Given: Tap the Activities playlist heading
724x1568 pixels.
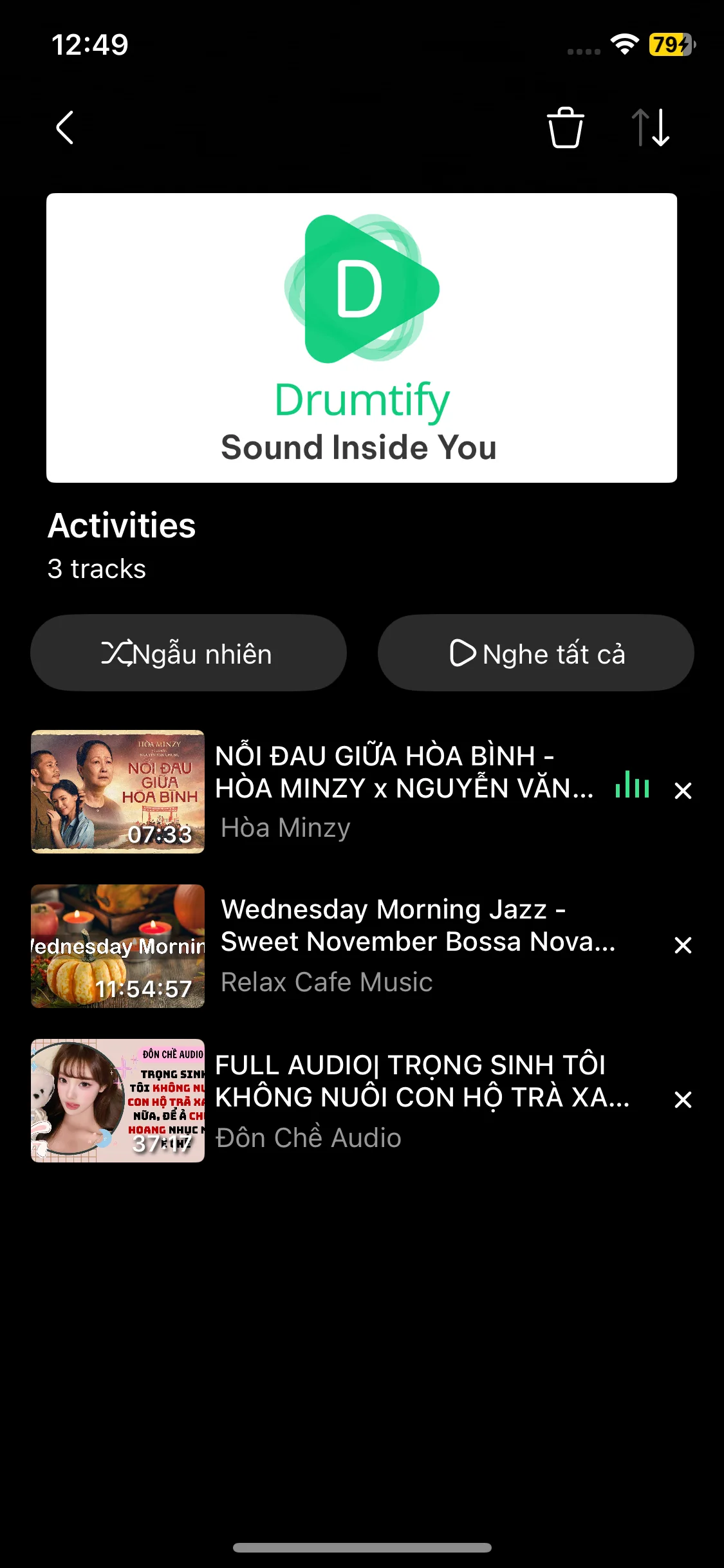Looking at the screenshot, I should pyautogui.click(x=122, y=526).
